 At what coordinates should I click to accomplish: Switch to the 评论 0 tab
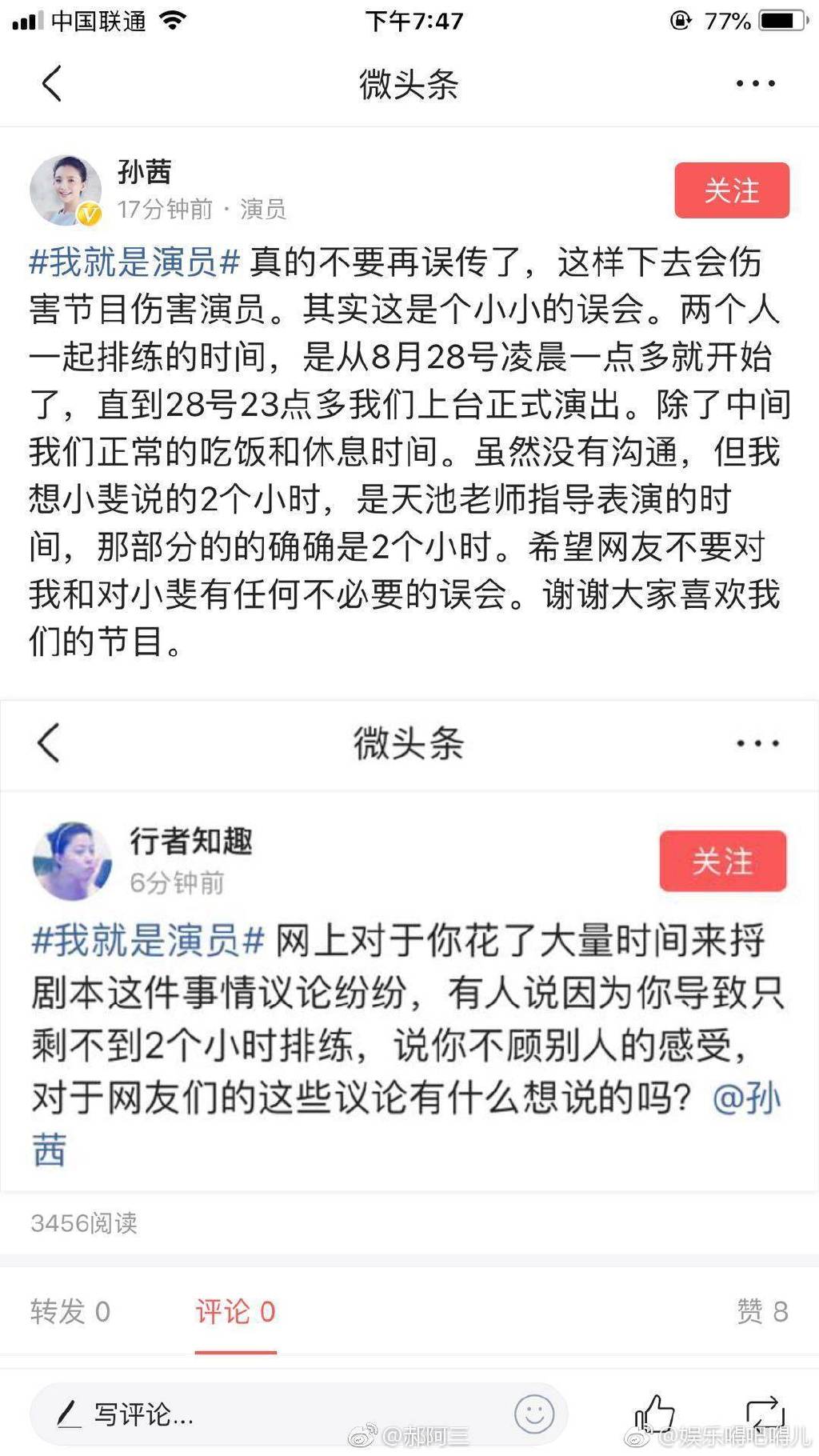click(x=235, y=1311)
